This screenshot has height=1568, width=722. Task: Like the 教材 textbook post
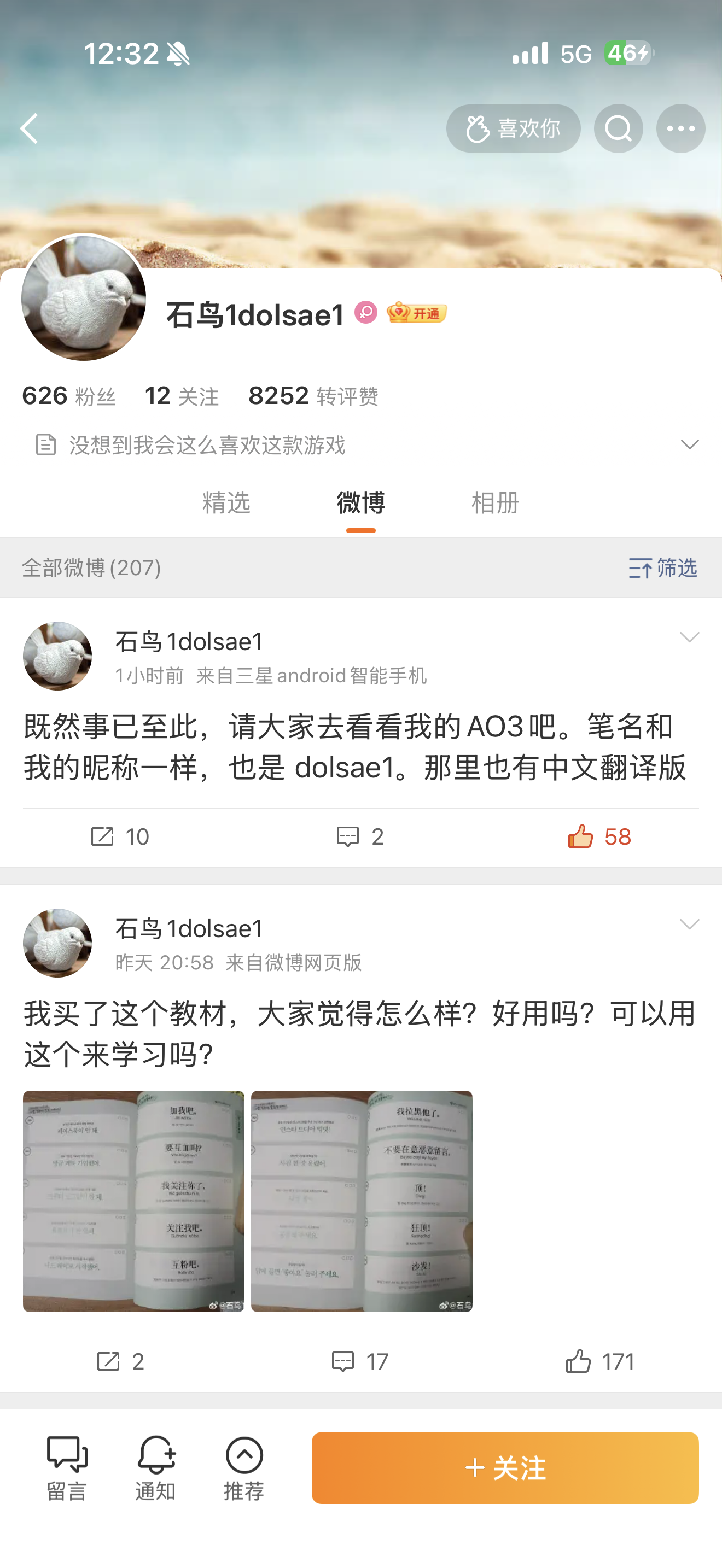click(x=599, y=1362)
